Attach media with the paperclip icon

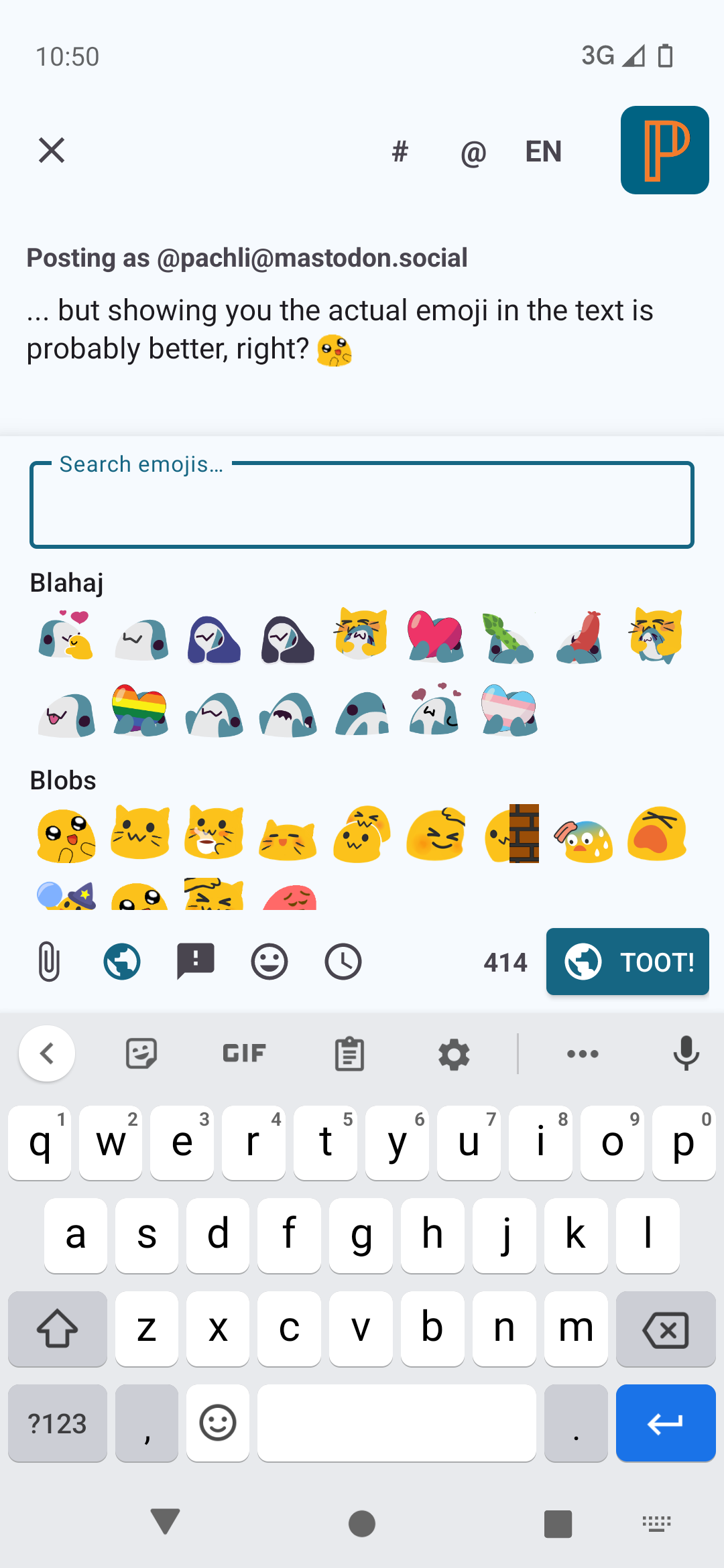coord(49,962)
